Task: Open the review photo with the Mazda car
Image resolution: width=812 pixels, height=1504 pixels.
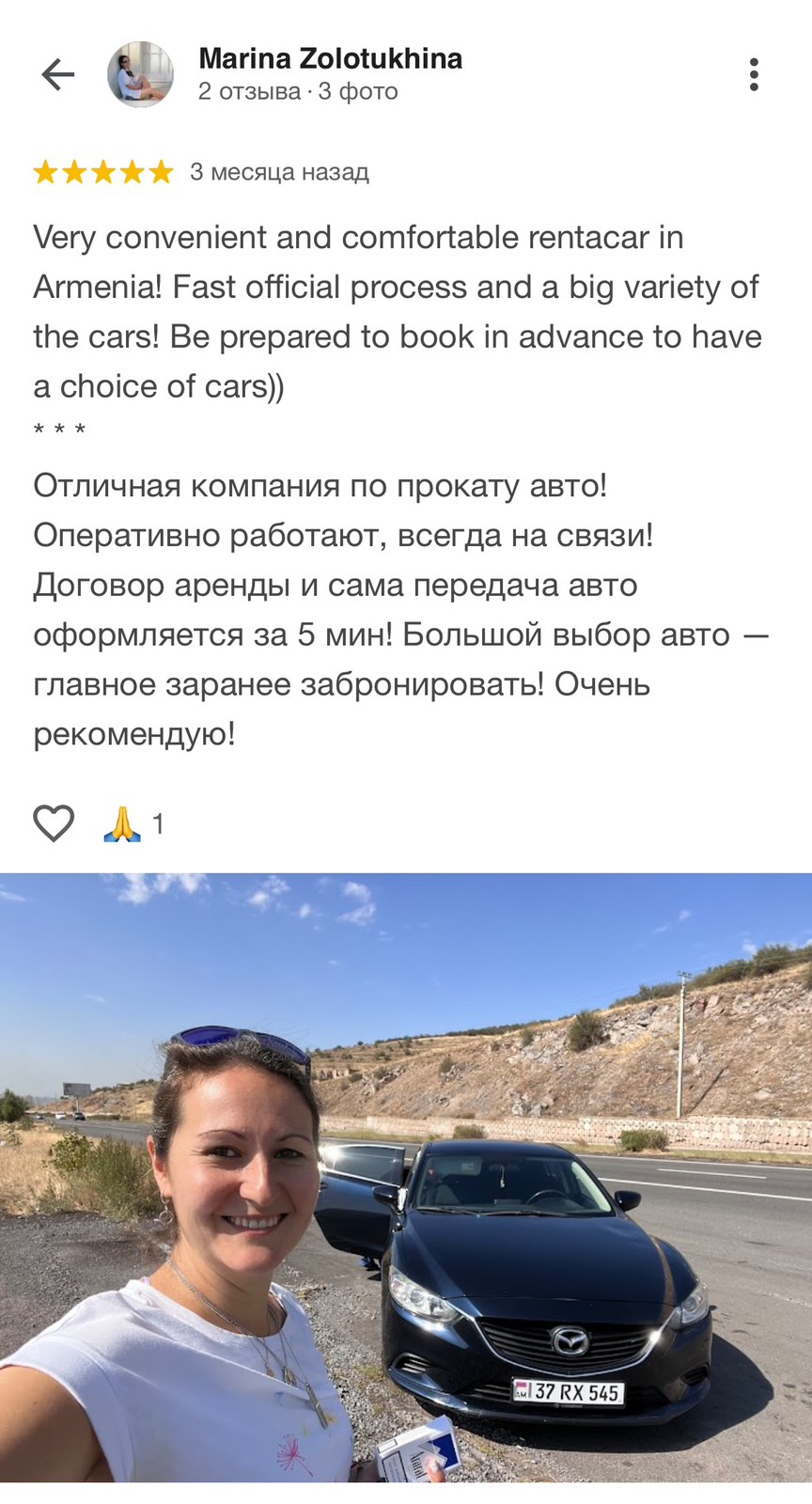Action: [x=406, y=1177]
